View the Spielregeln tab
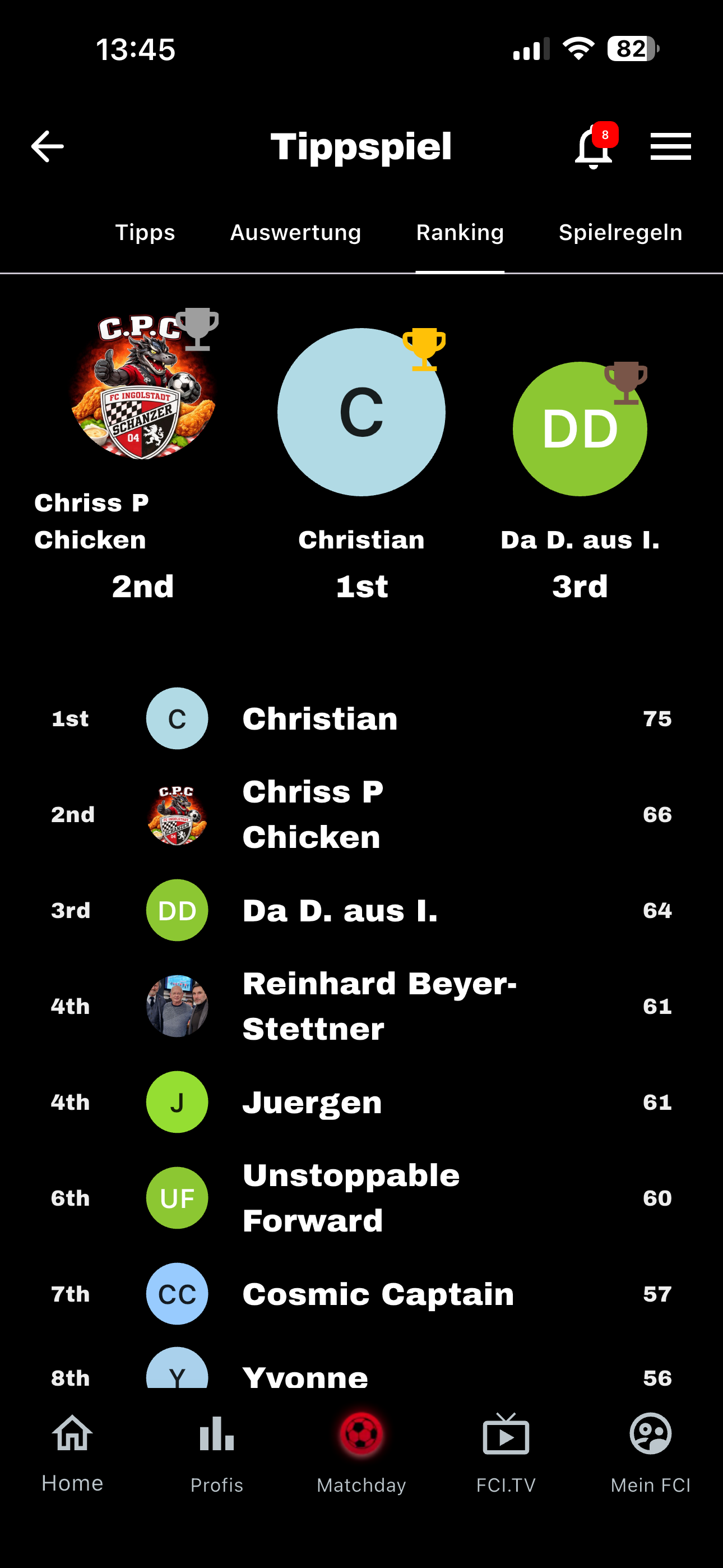The width and height of the screenshot is (723, 1568). click(620, 233)
